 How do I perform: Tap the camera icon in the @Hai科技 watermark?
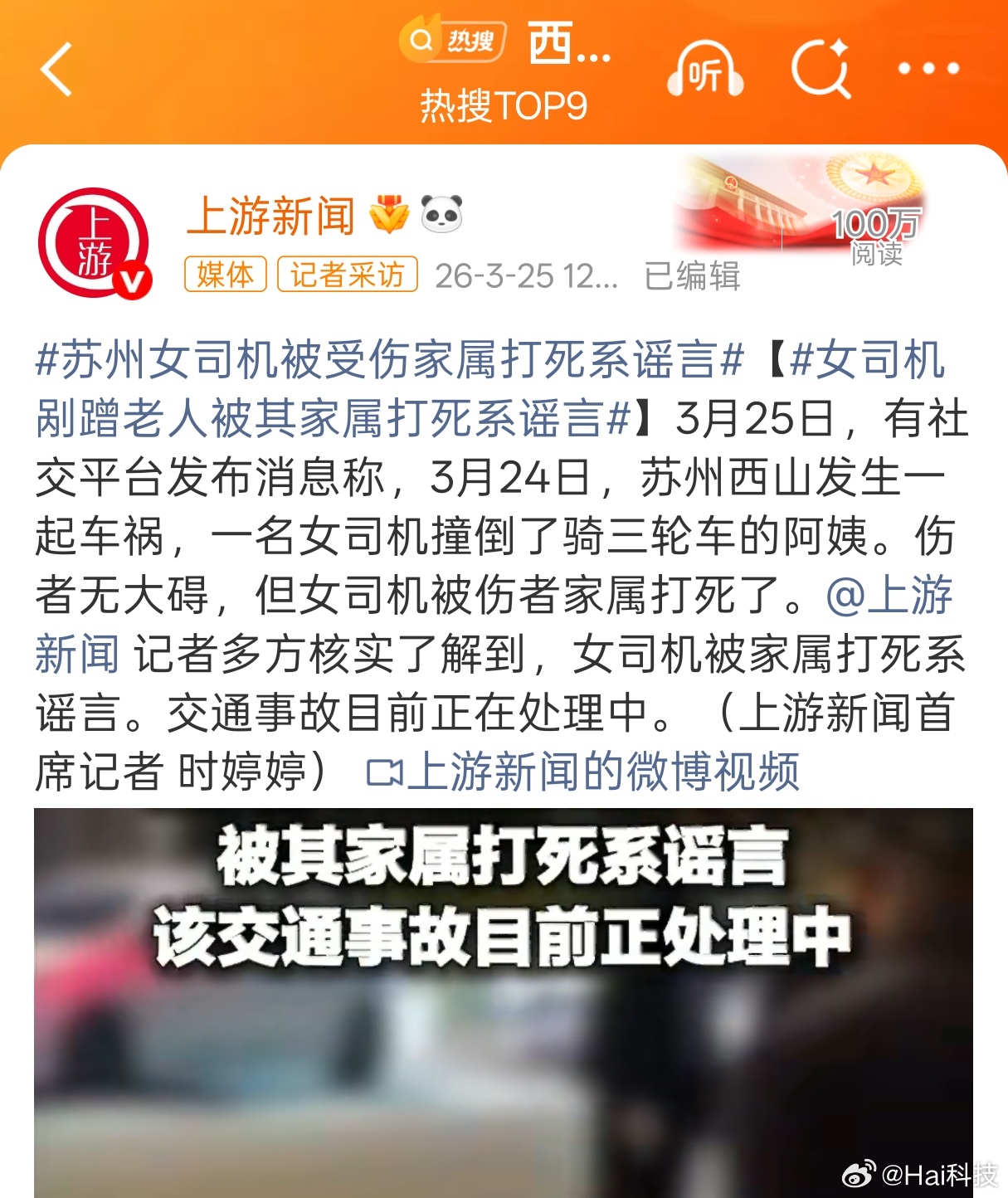[x=860, y=1172]
